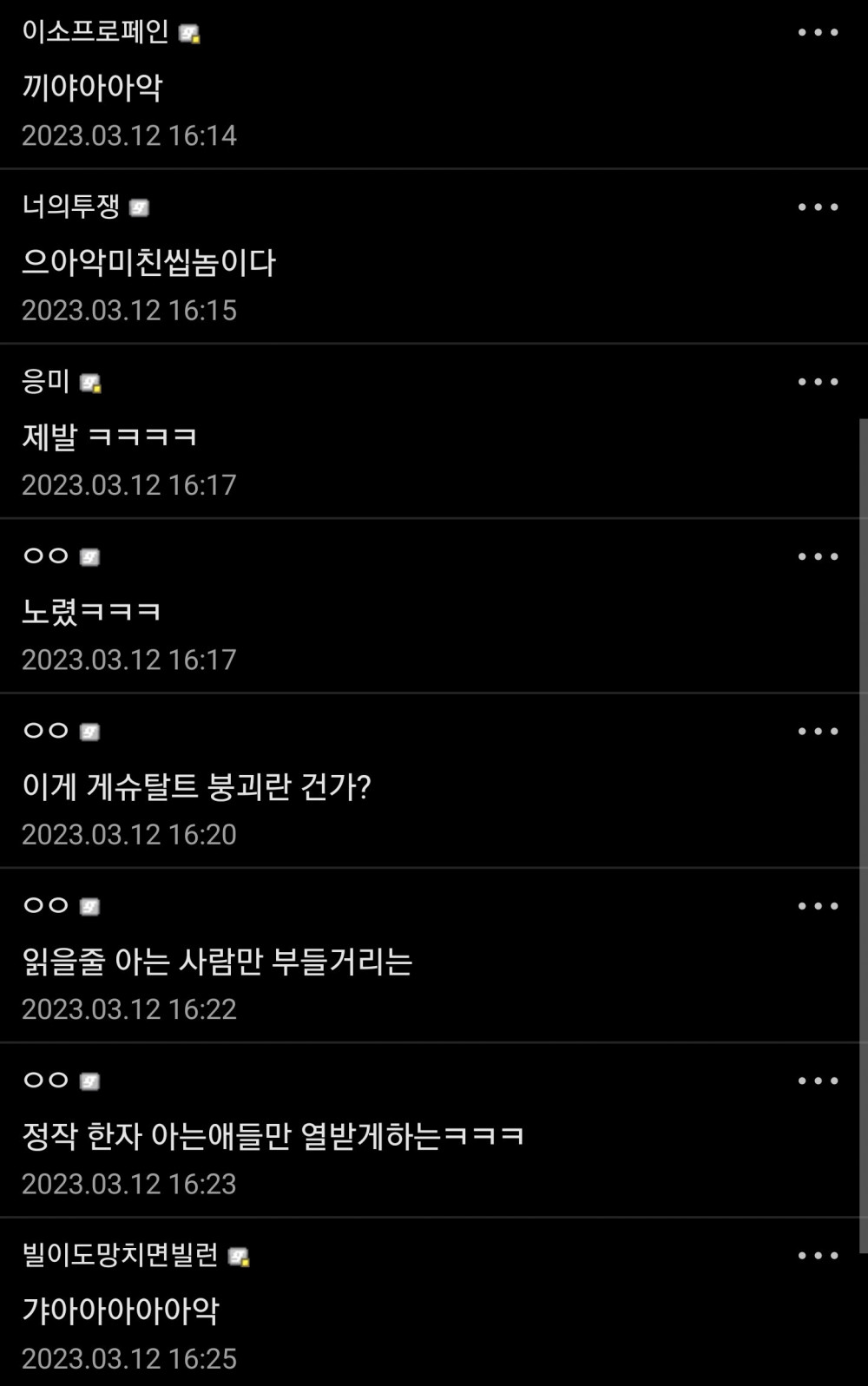
Task: Open the profile of commenter 응미
Action: (x=46, y=381)
